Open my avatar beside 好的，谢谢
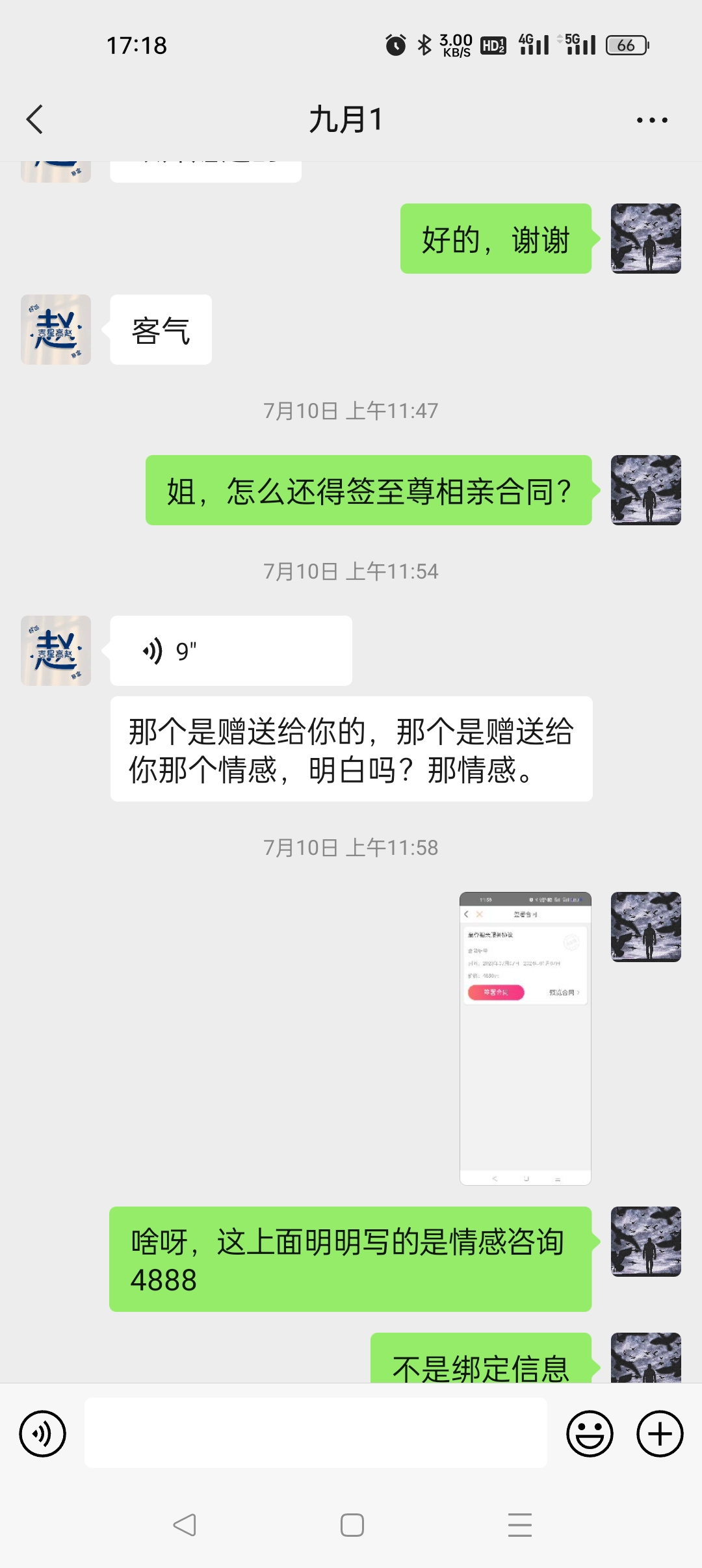The width and height of the screenshot is (702, 1568). pyautogui.click(x=646, y=239)
